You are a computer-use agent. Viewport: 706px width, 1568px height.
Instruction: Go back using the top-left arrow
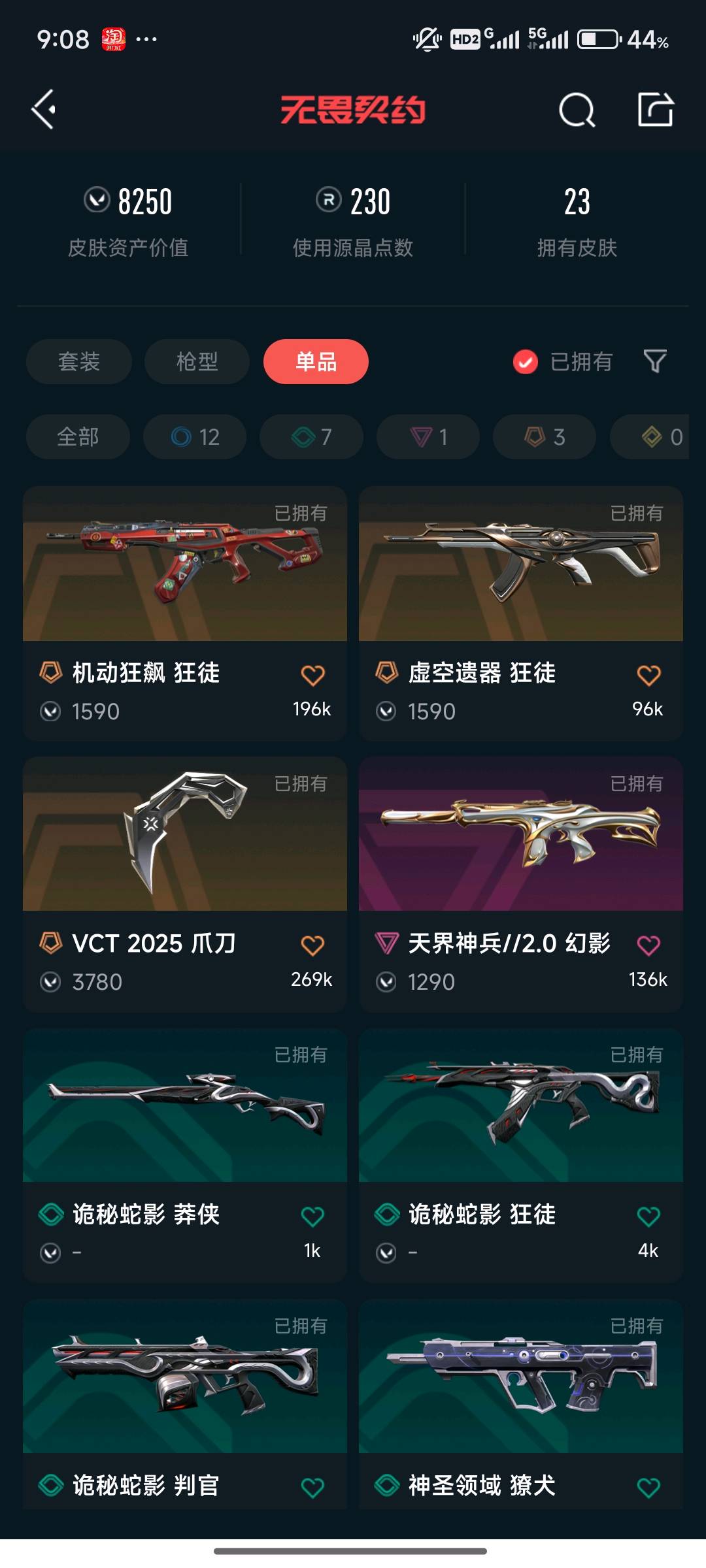44,110
